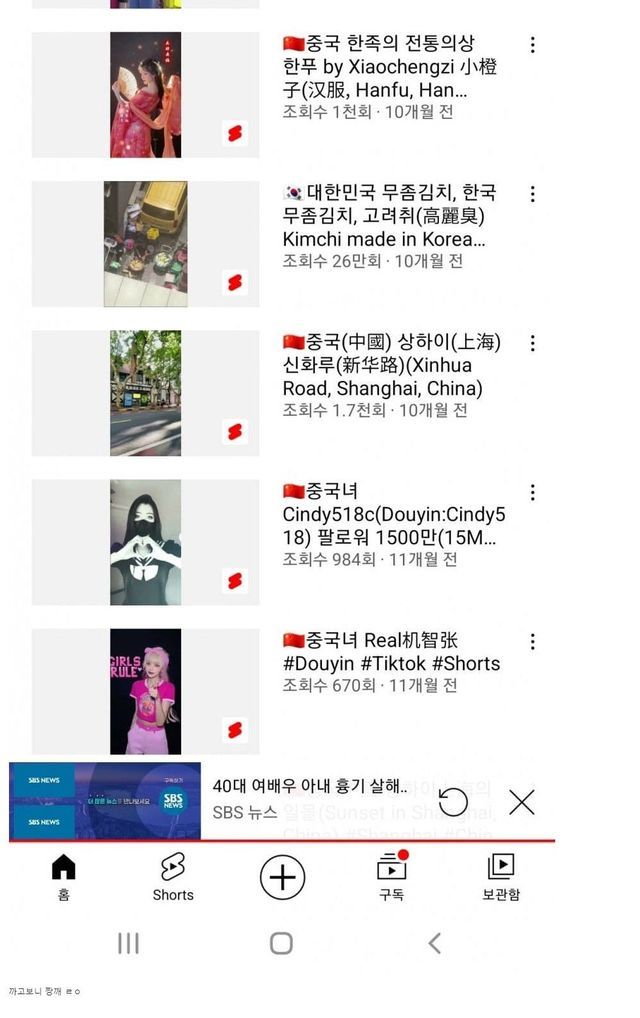Image resolution: width=640 pixels, height=1018 pixels.
Task: Replay the SBS 뉴스 miniplayer video
Action: 452,802
